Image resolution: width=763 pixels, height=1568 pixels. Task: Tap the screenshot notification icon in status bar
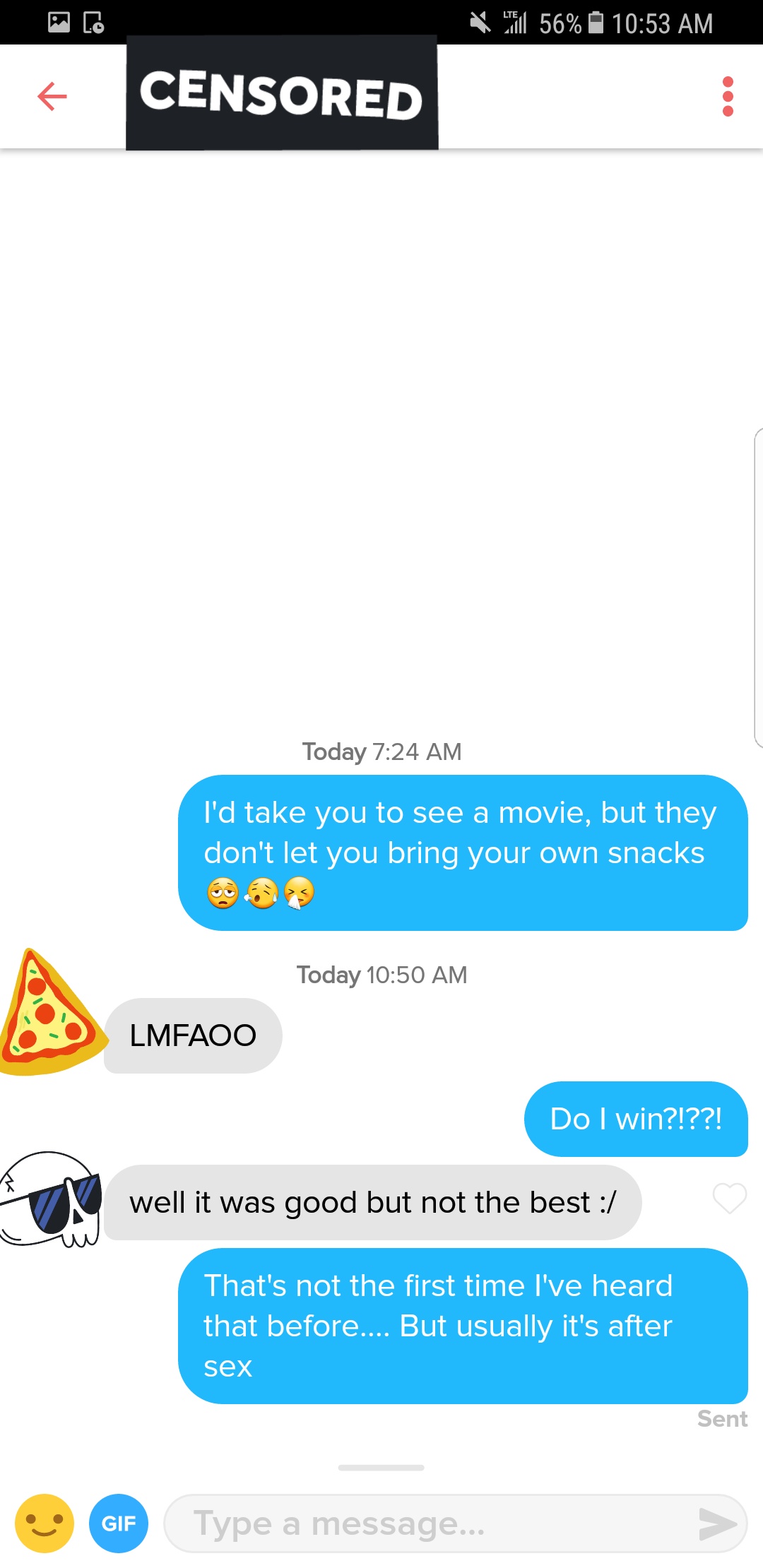94,23
